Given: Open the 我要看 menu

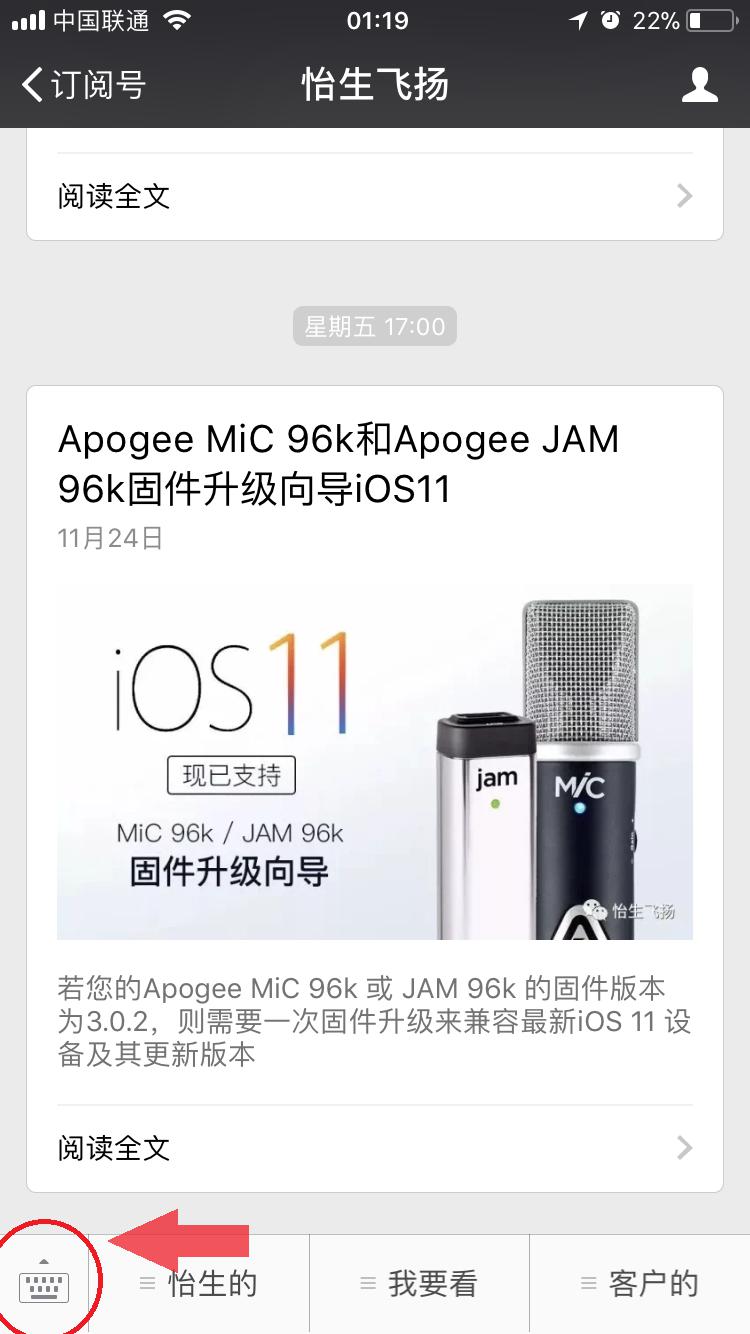Looking at the screenshot, I should click(419, 1284).
